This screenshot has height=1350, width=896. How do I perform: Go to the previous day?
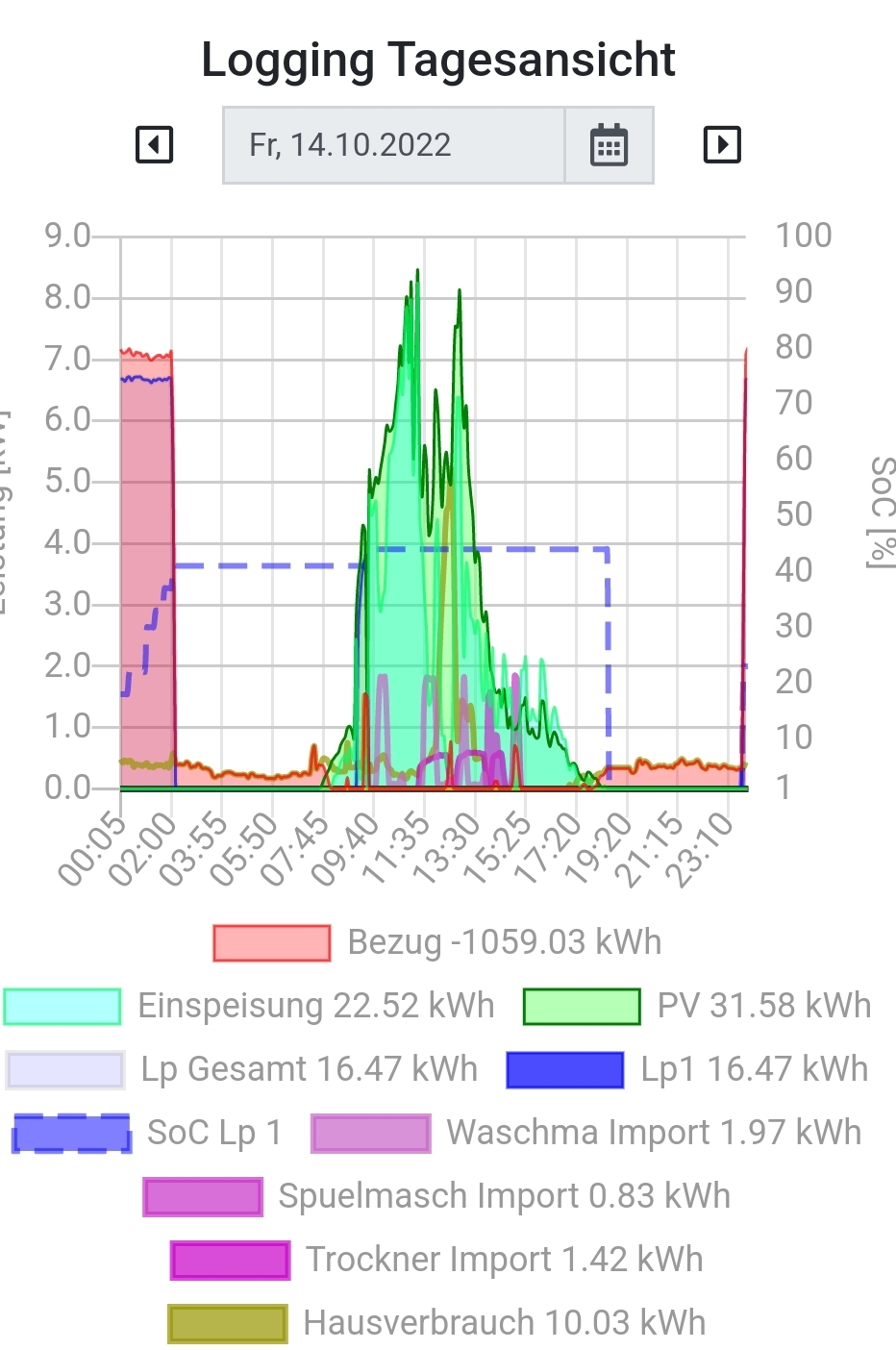(x=154, y=145)
